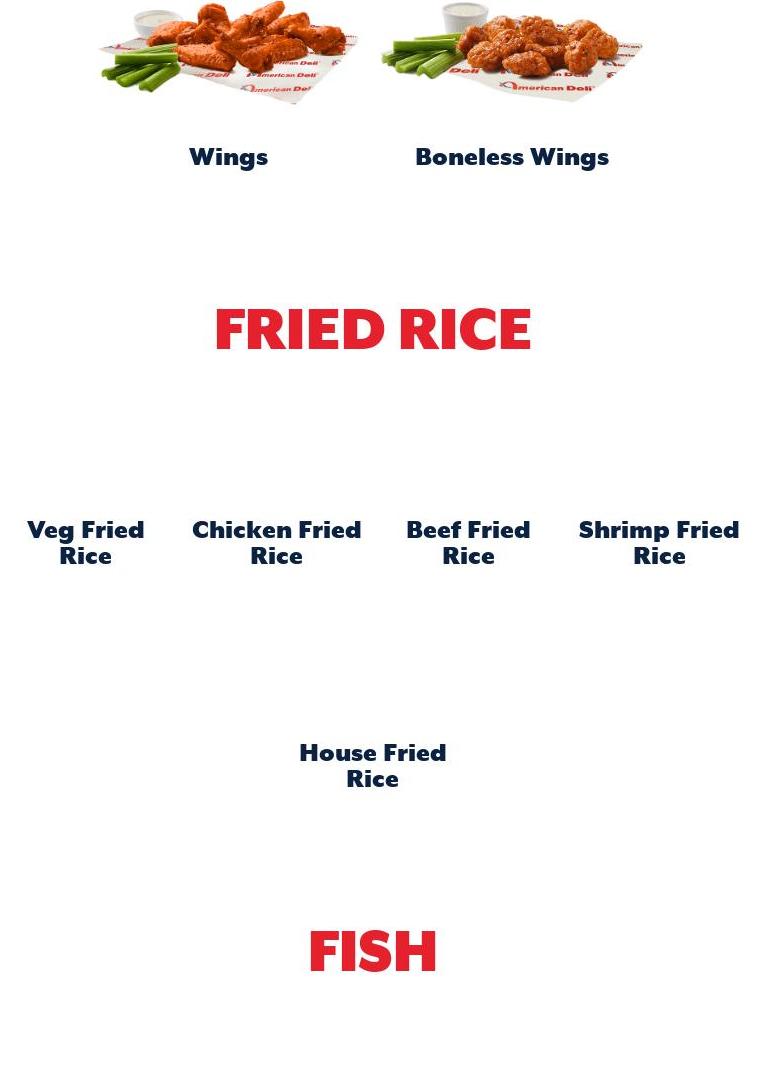Open the Wings menu item
The height and width of the screenshot is (1083, 765).
point(228,157)
